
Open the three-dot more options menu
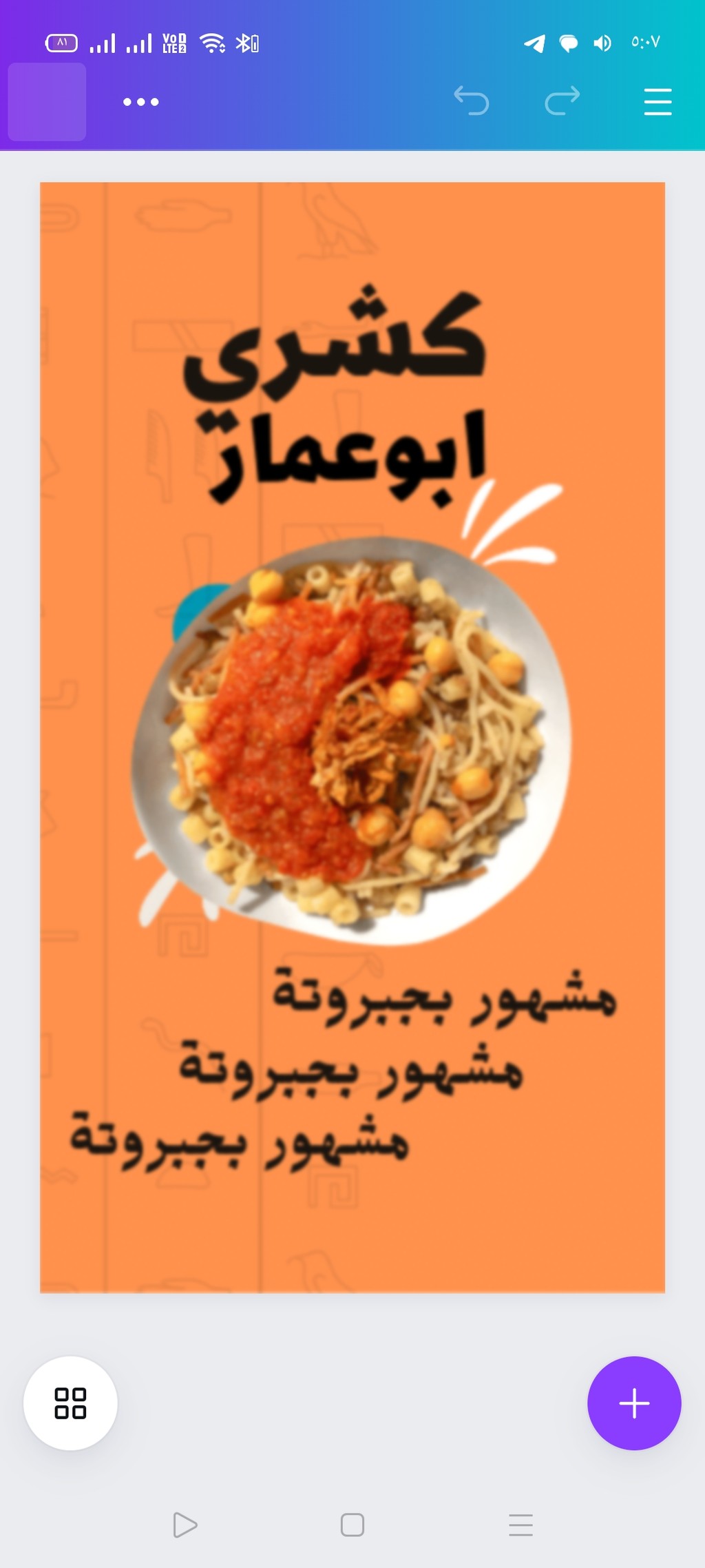[140, 102]
